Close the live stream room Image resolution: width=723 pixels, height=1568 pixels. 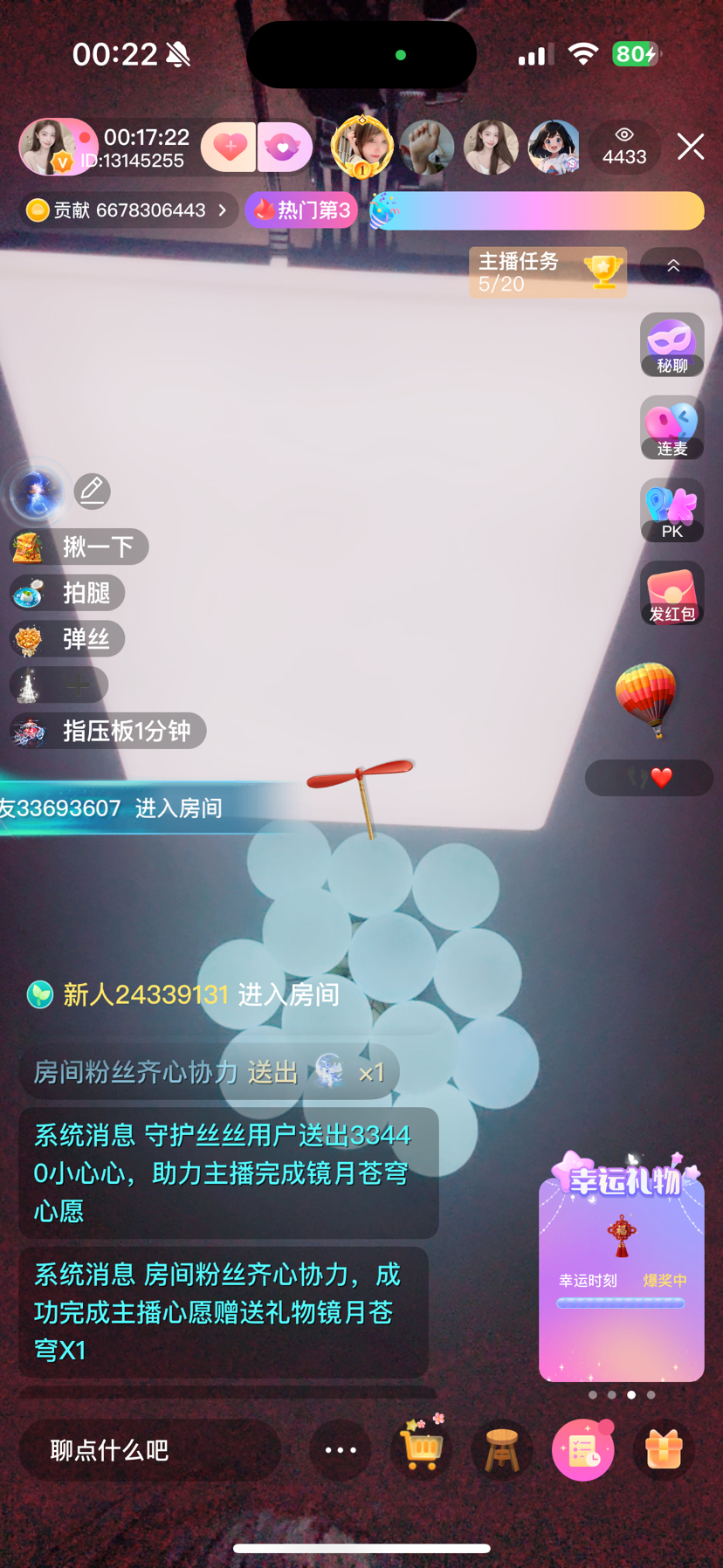(x=690, y=147)
